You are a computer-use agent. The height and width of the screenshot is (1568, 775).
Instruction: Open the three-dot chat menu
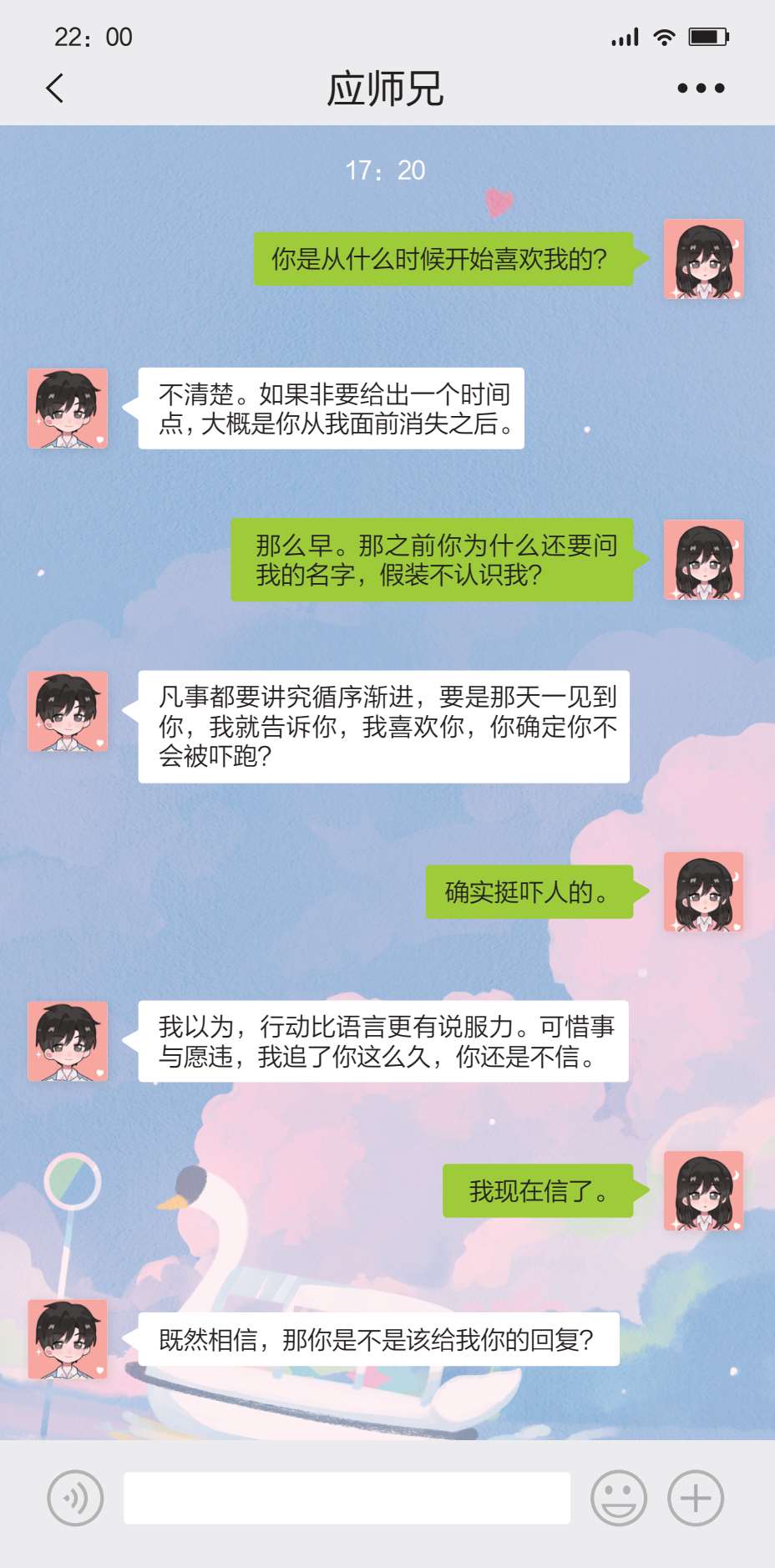pos(701,88)
